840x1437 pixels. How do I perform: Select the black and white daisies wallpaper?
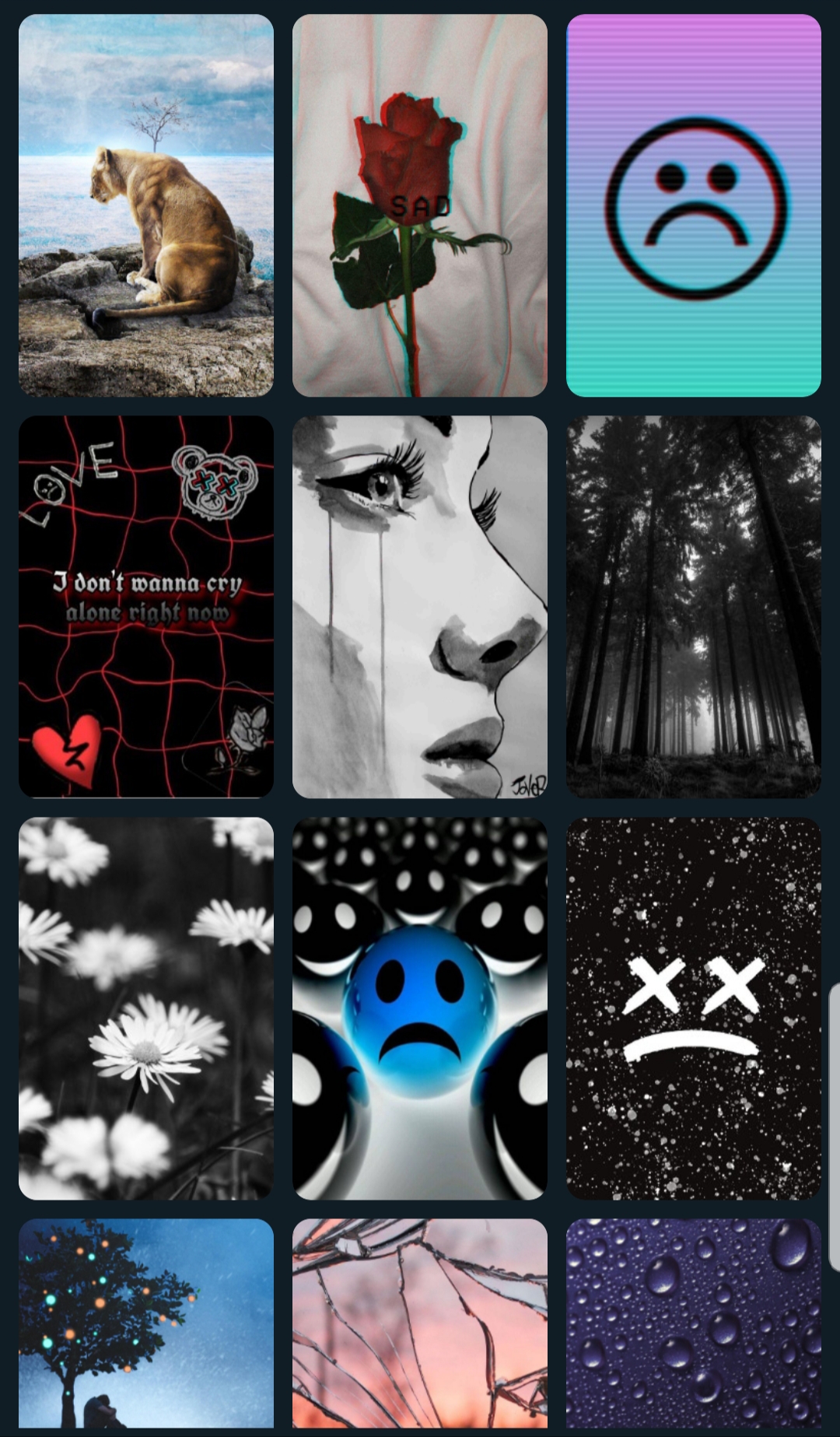point(146,1008)
